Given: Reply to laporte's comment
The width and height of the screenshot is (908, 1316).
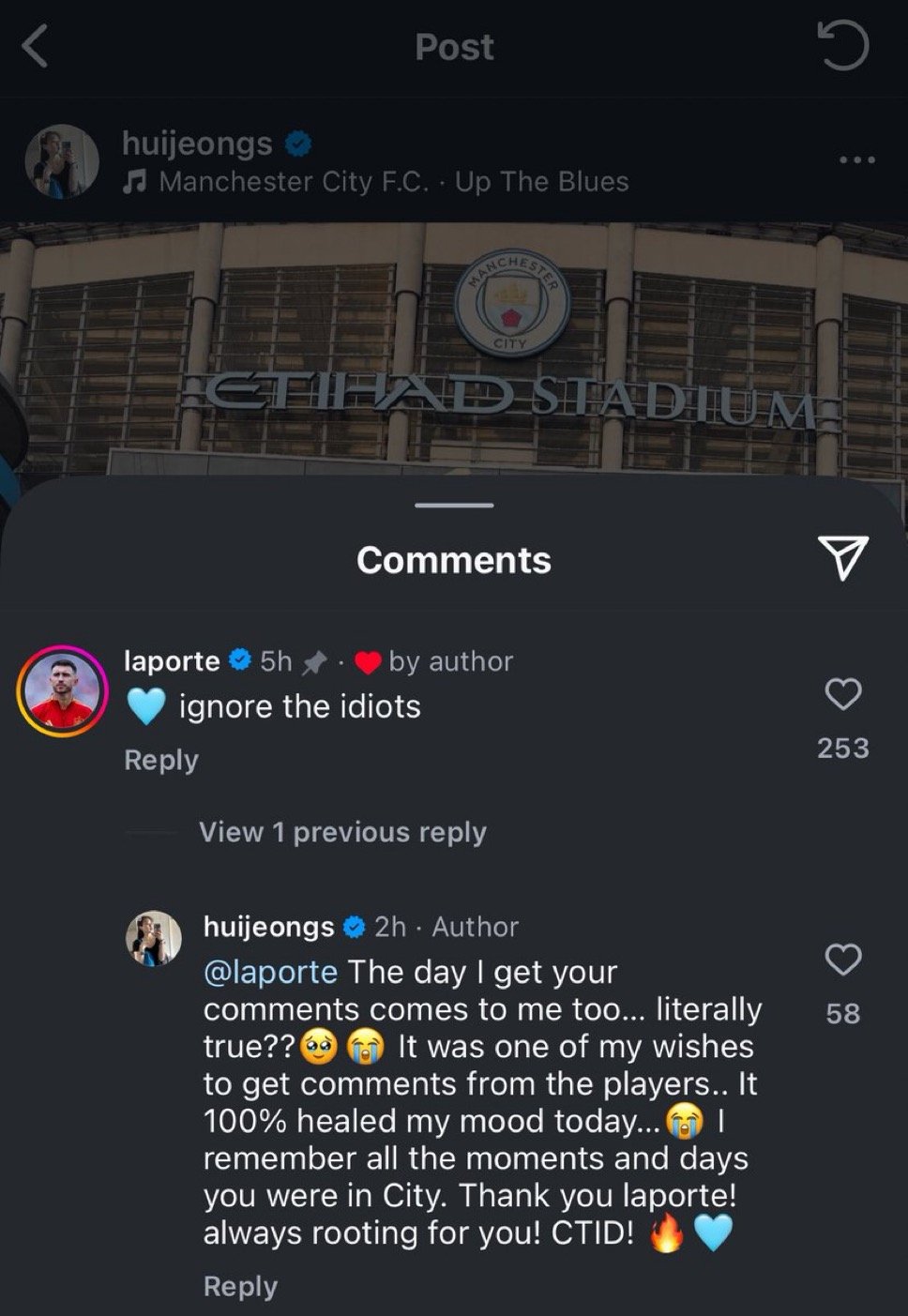Looking at the screenshot, I should tap(161, 760).
